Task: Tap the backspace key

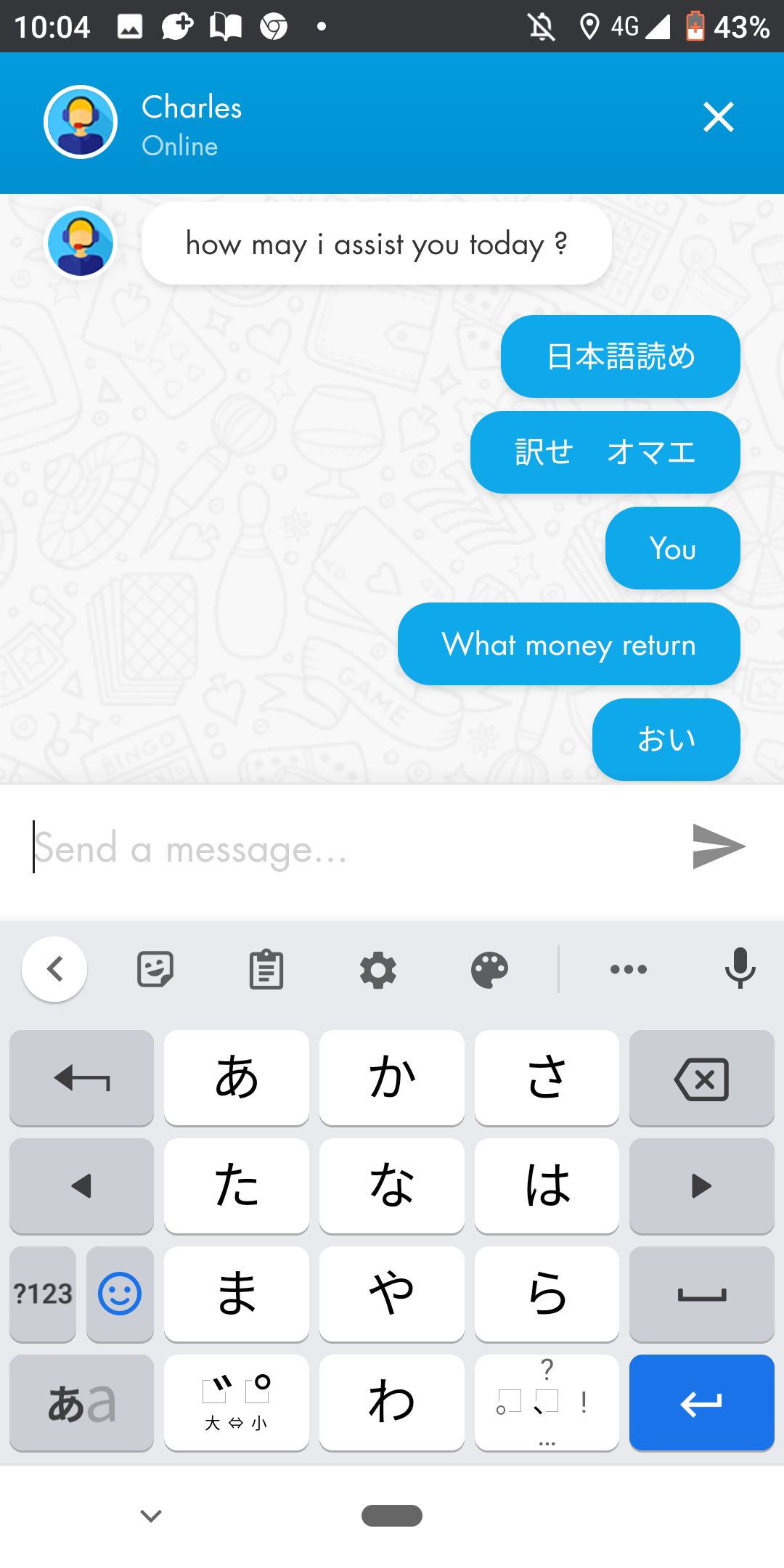Action: pyautogui.click(x=701, y=1079)
